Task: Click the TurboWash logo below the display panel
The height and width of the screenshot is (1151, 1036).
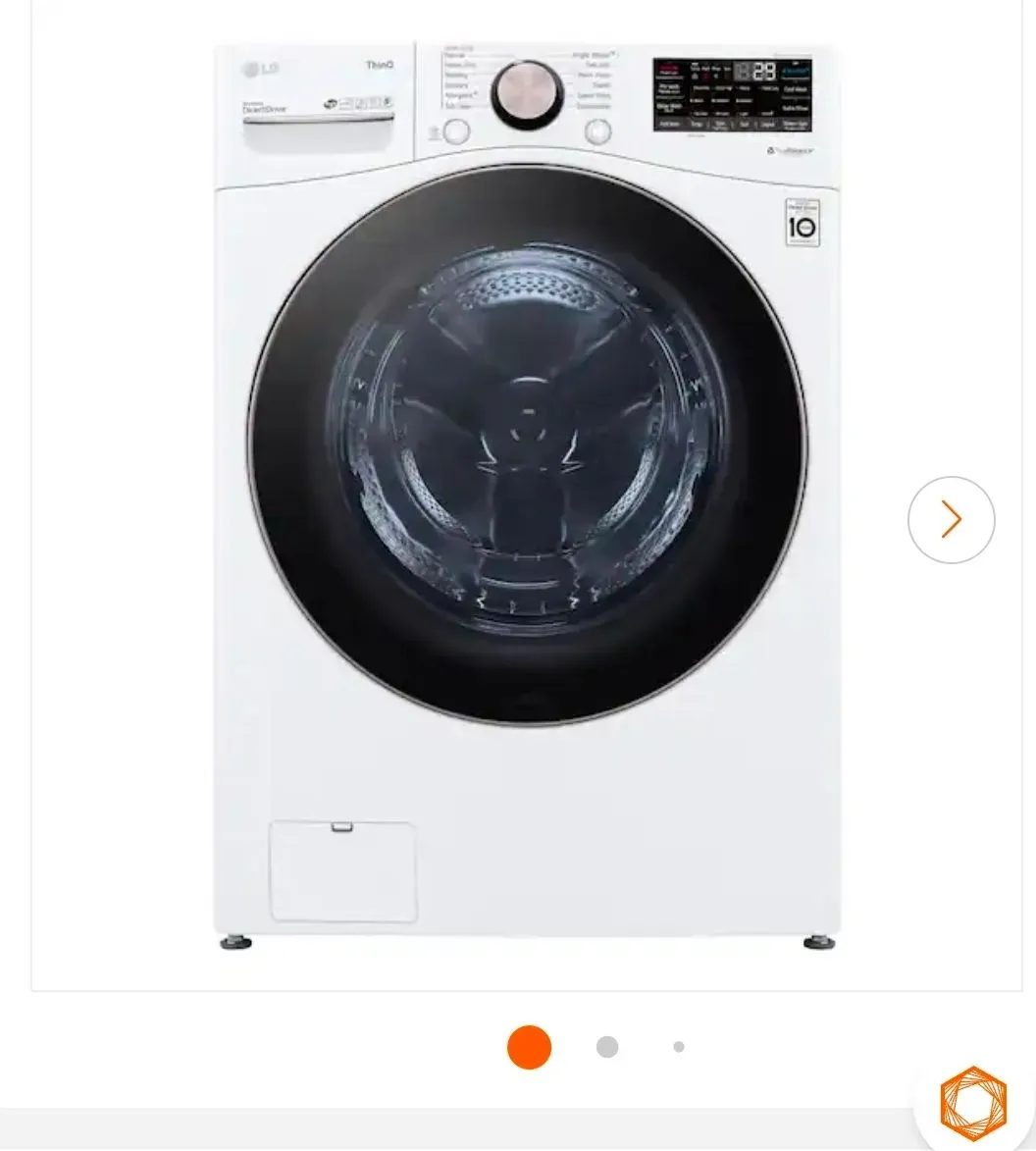Action: [791, 149]
